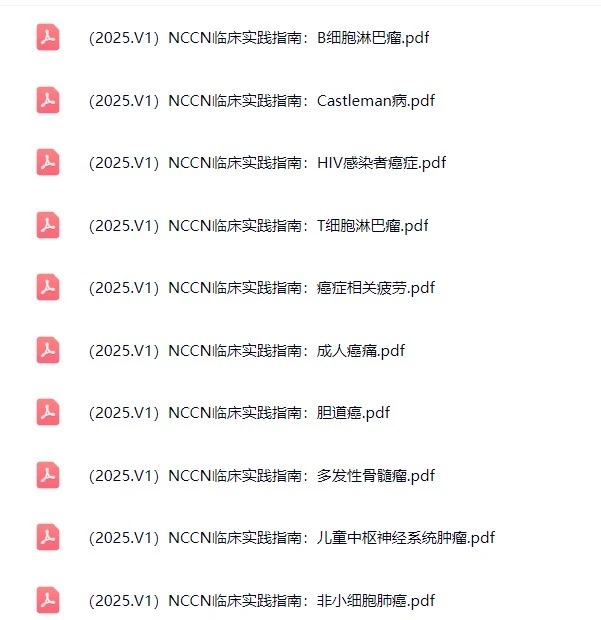
Task: Open the Castleman病 PDF file
Action: click(262, 100)
